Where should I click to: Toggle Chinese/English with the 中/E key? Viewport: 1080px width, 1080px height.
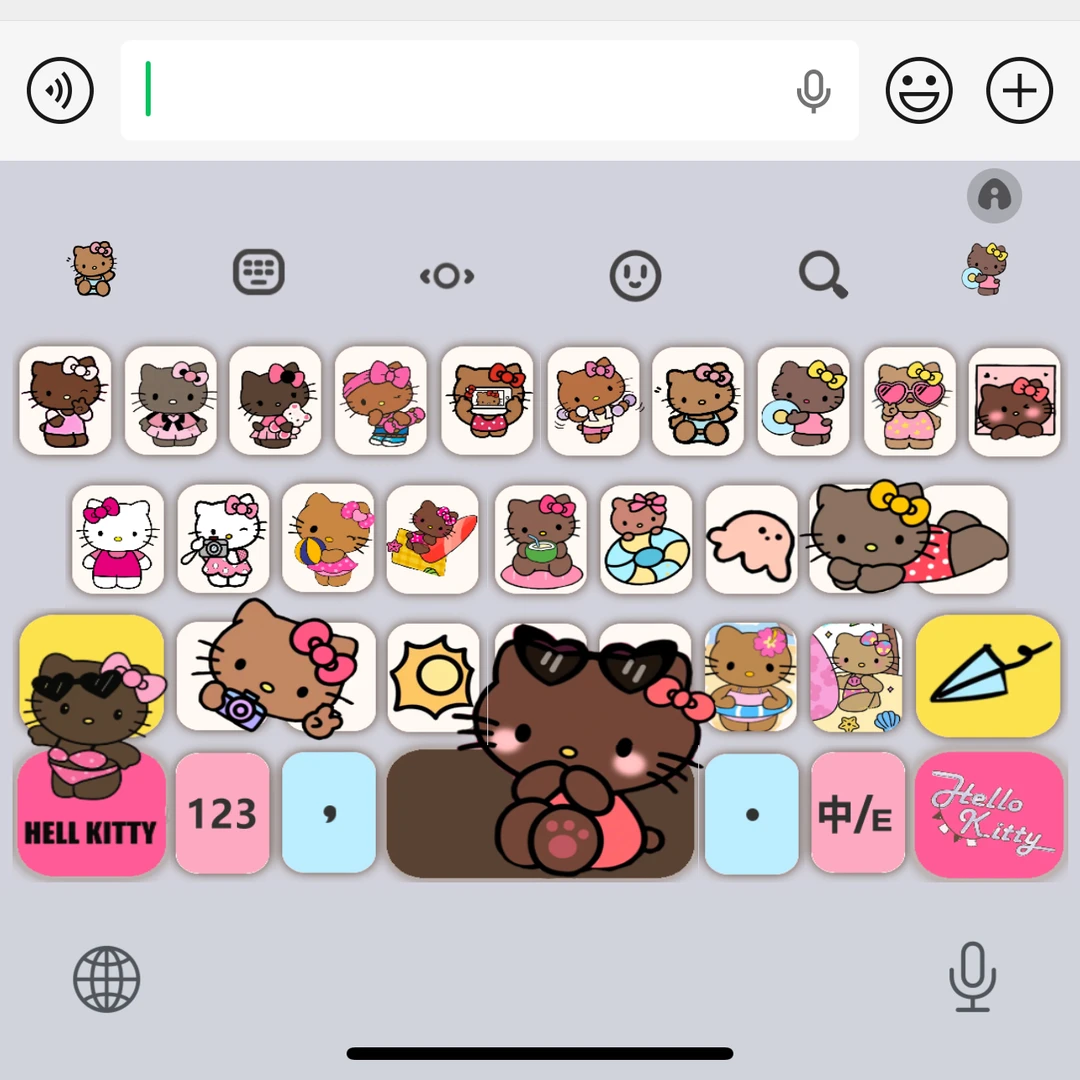(858, 813)
